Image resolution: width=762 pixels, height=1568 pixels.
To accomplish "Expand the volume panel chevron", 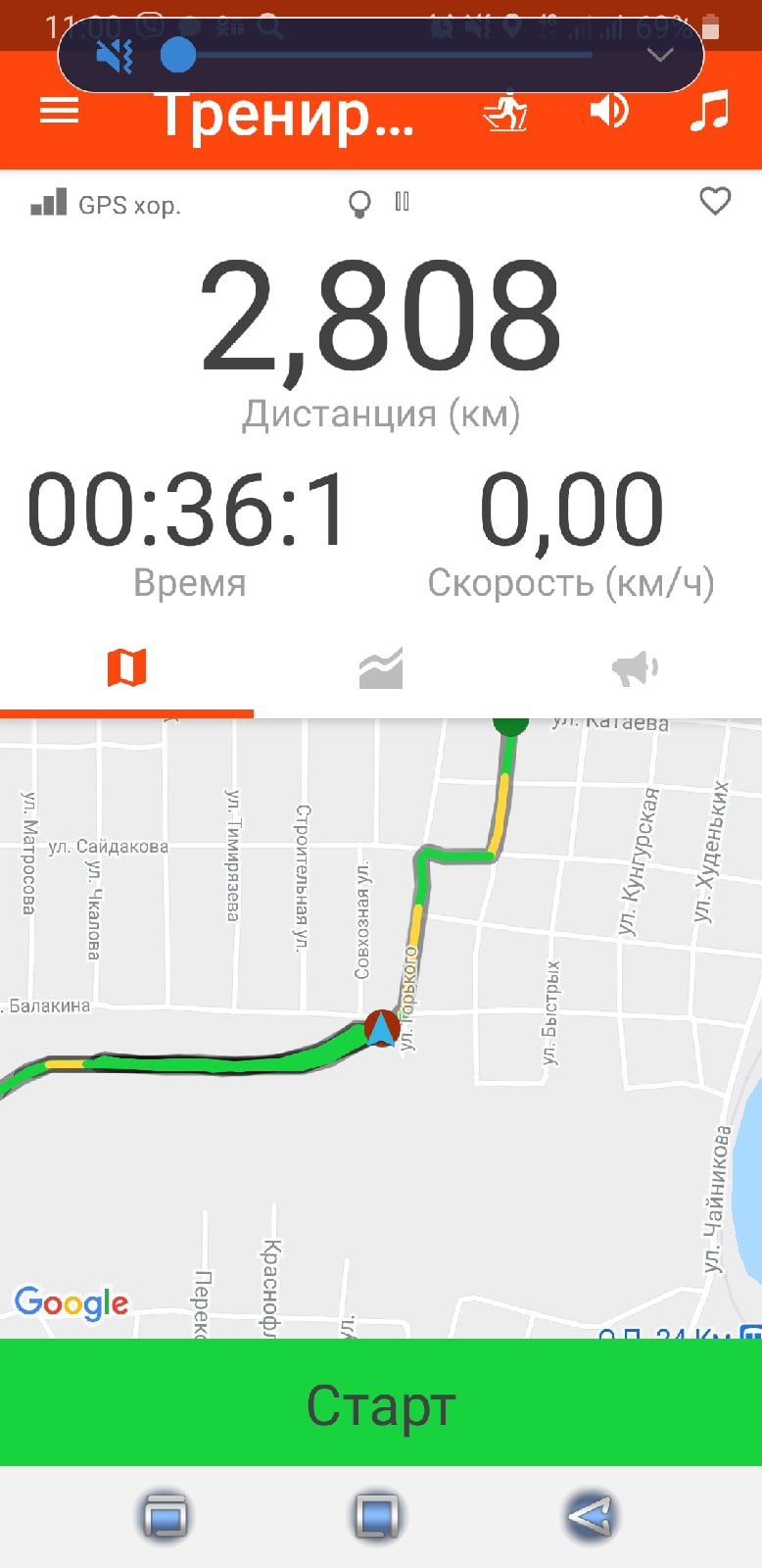I will (661, 56).
